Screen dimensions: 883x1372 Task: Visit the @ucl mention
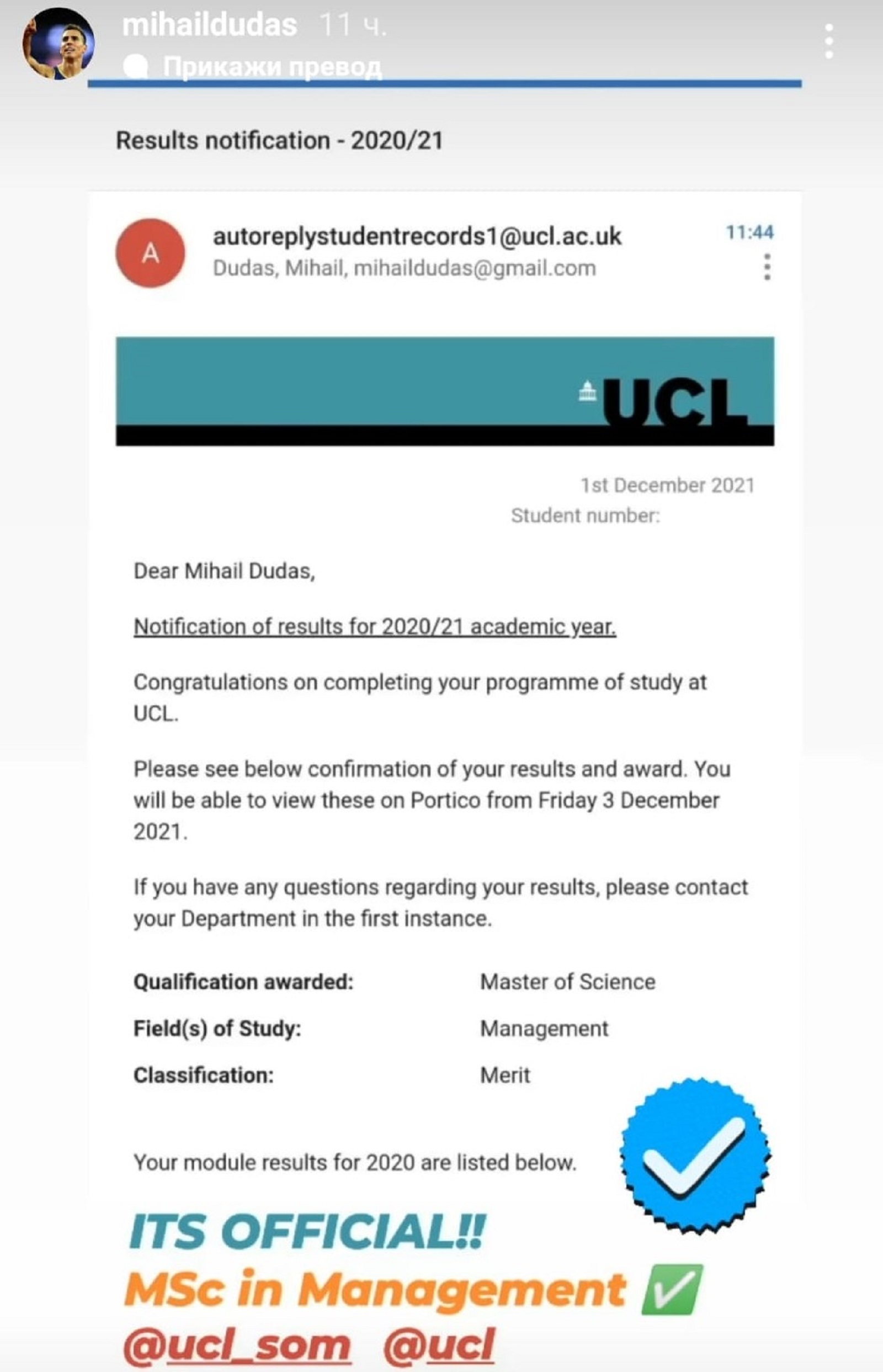point(438,1345)
